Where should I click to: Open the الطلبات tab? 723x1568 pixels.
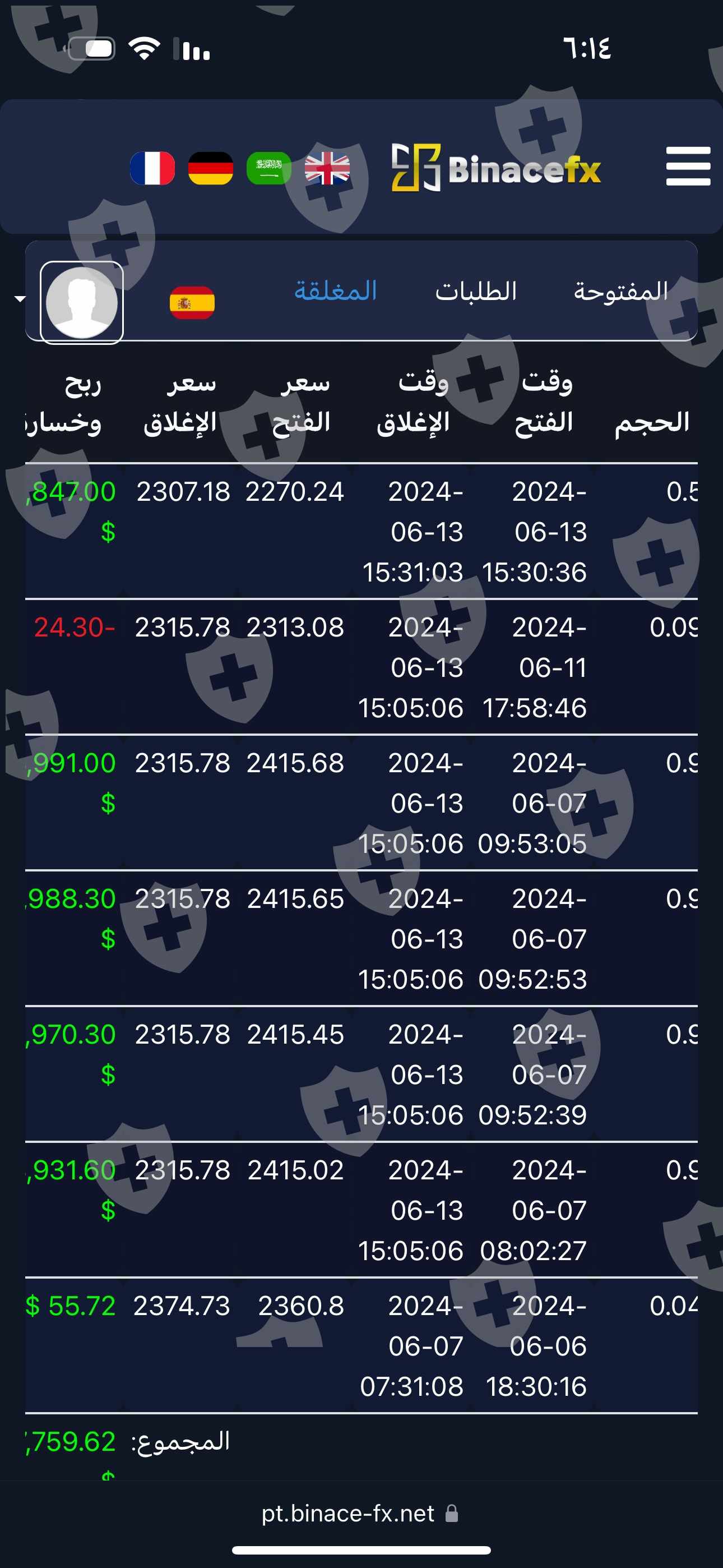(476, 292)
